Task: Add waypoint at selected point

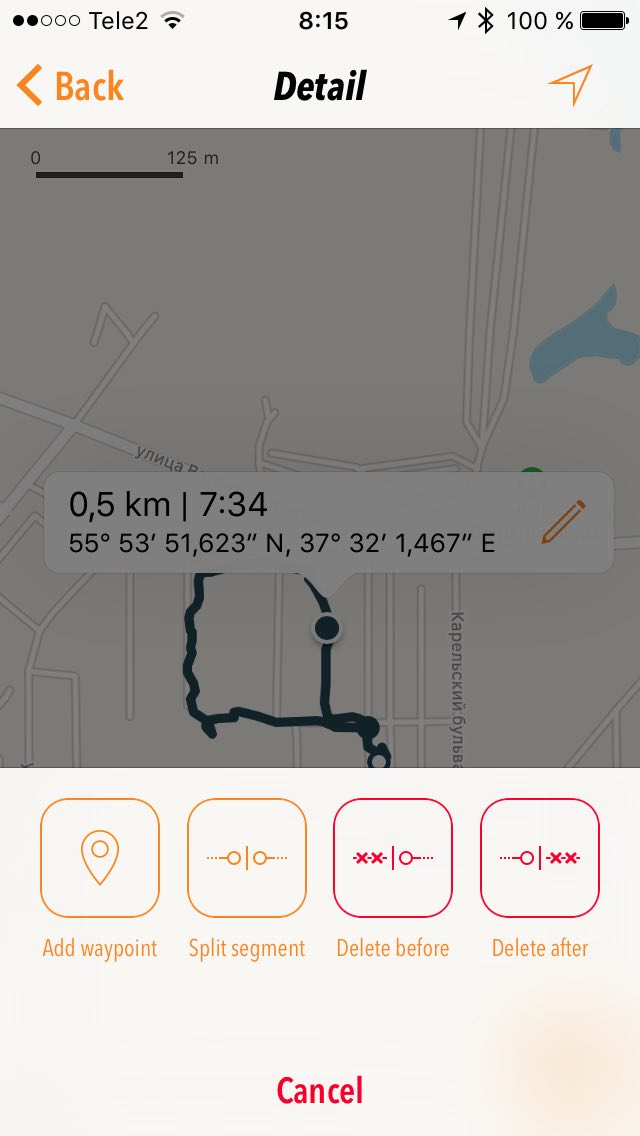Action: 99,858
